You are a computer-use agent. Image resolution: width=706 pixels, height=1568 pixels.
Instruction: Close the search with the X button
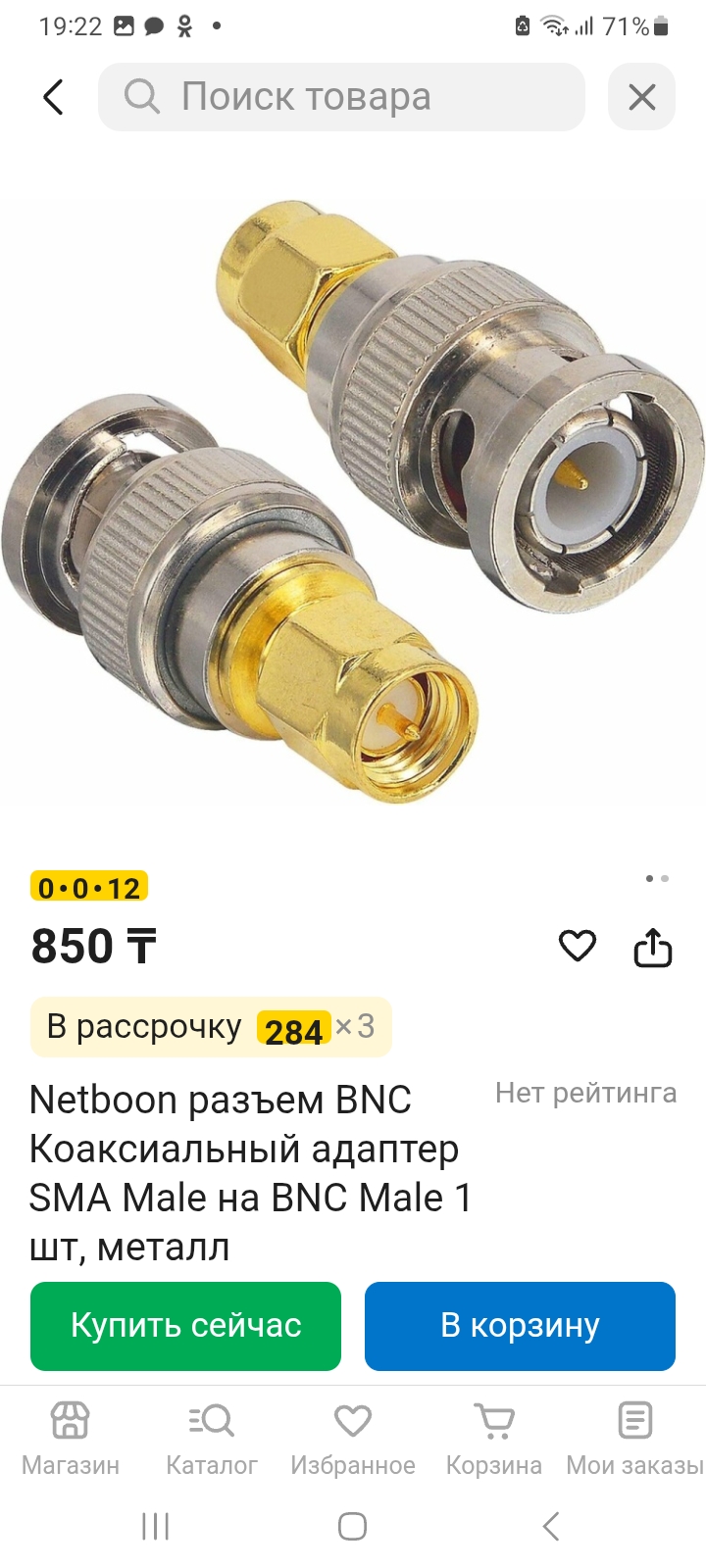click(641, 97)
